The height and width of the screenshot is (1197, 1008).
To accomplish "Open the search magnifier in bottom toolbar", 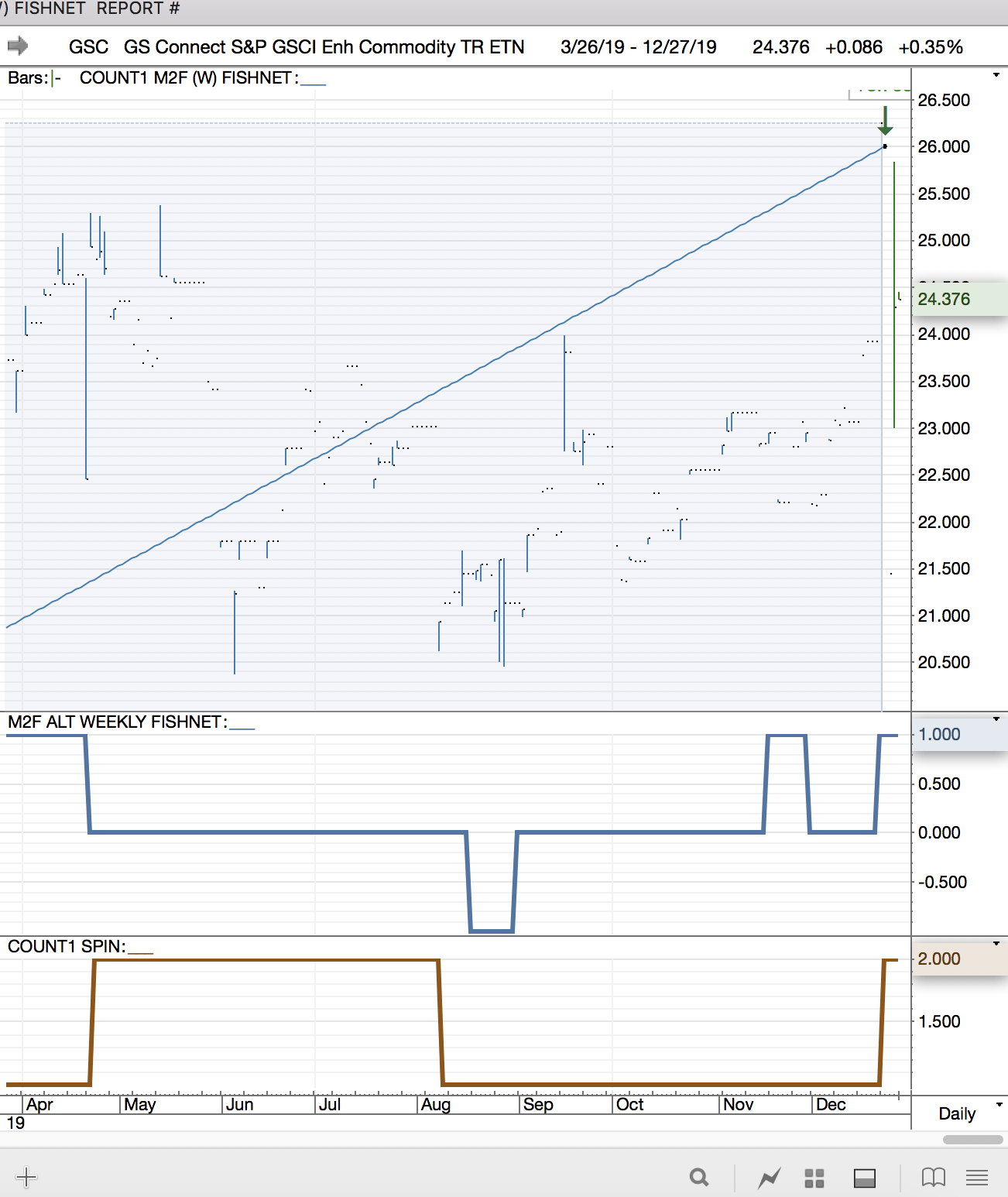I will coord(699,1178).
